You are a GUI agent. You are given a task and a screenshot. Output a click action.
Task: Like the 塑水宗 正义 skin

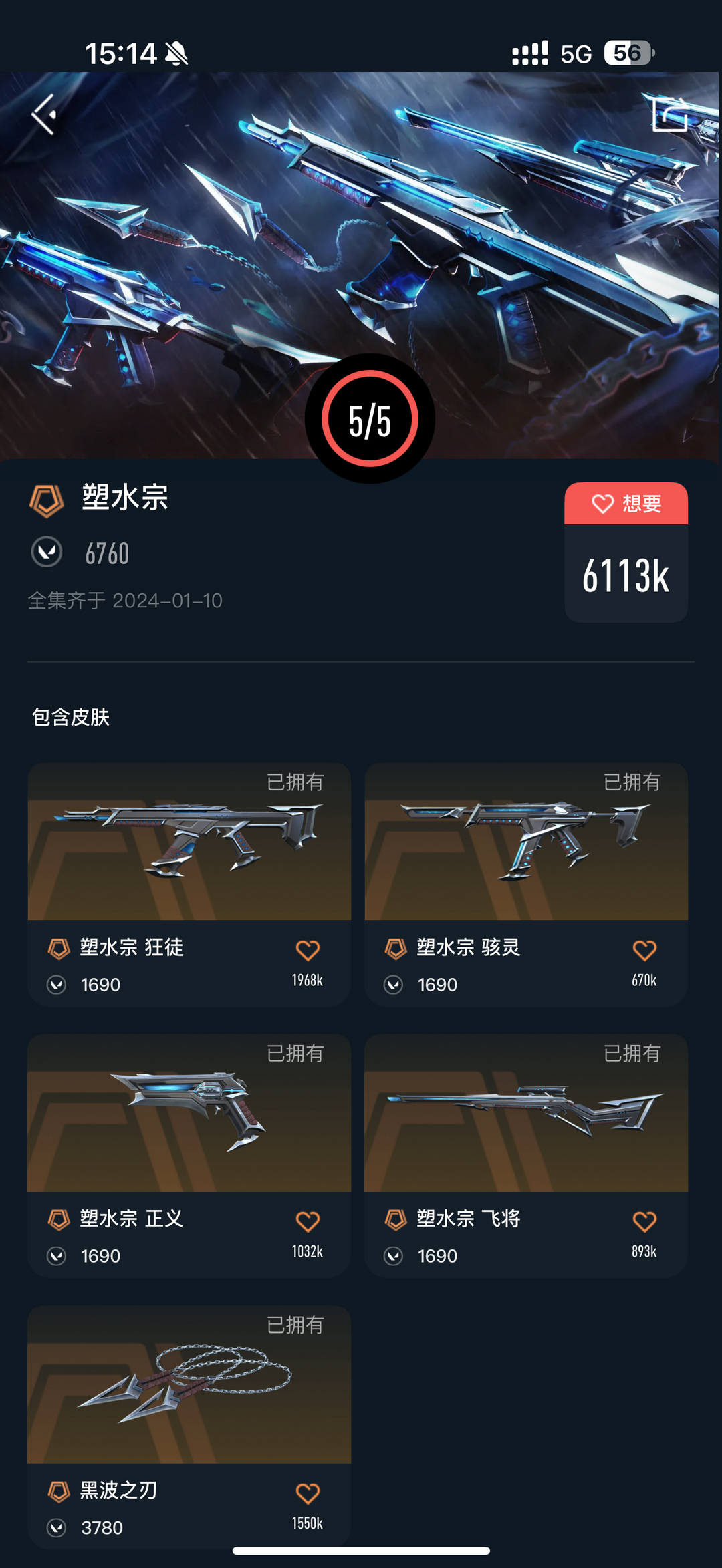(x=308, y=1221)
